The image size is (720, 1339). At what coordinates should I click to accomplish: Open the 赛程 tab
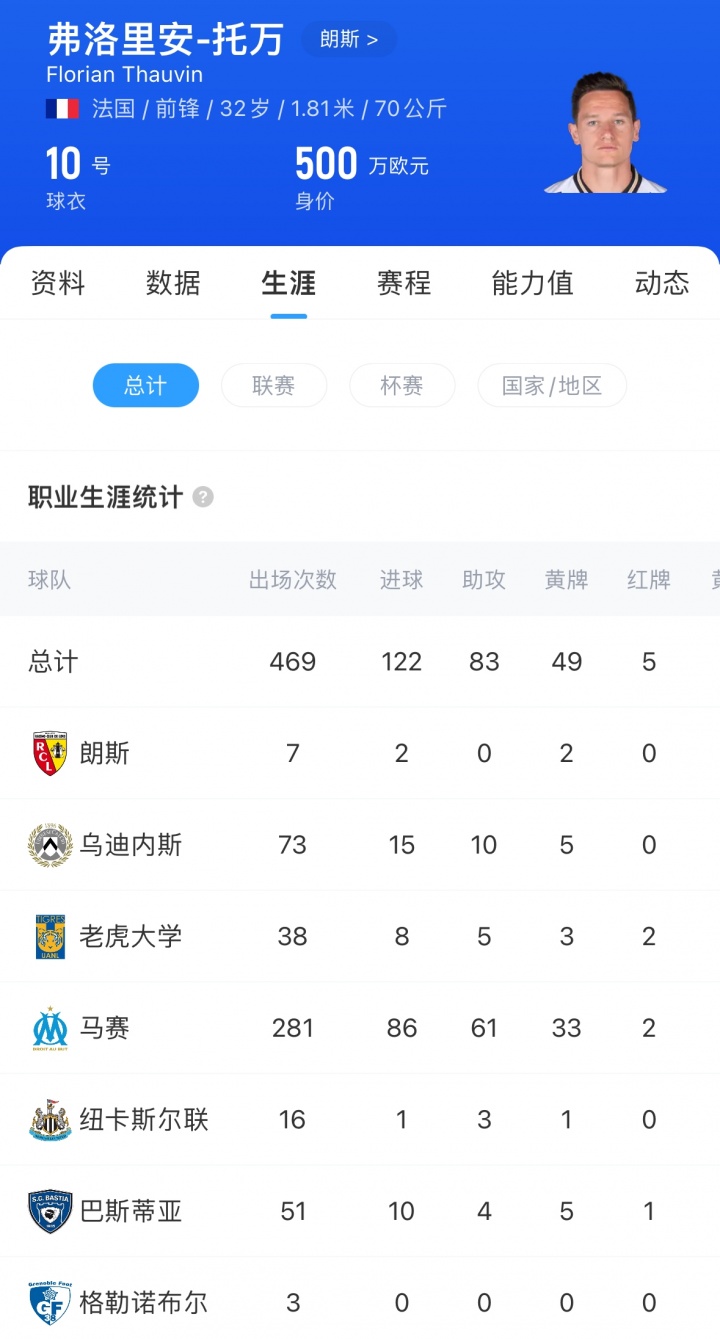coord(403,283)
